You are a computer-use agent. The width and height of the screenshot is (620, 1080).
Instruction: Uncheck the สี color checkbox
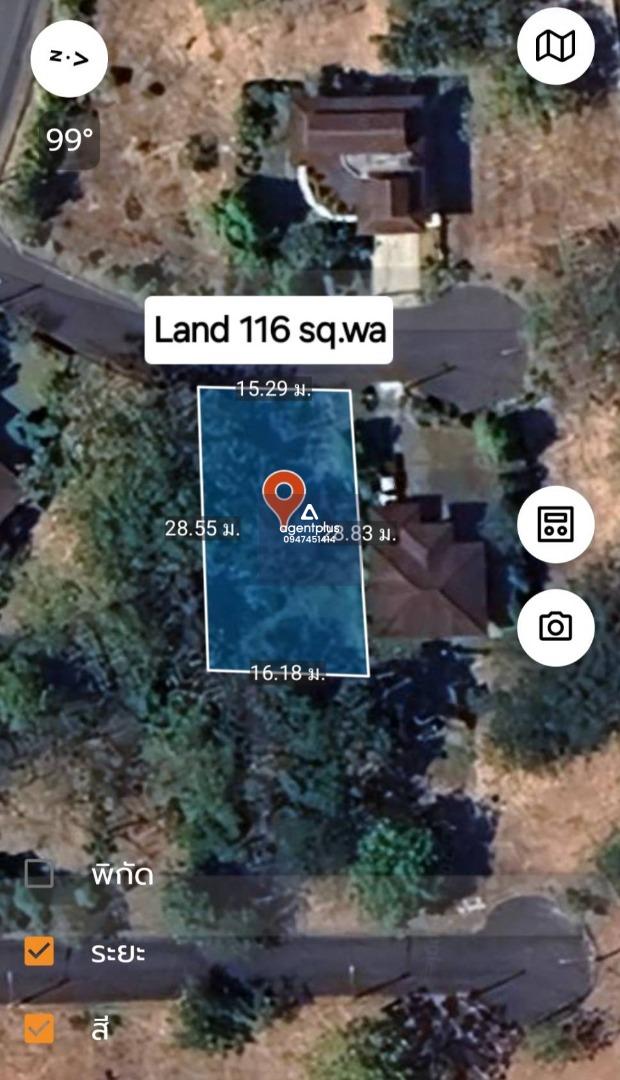click(39, 1028)
